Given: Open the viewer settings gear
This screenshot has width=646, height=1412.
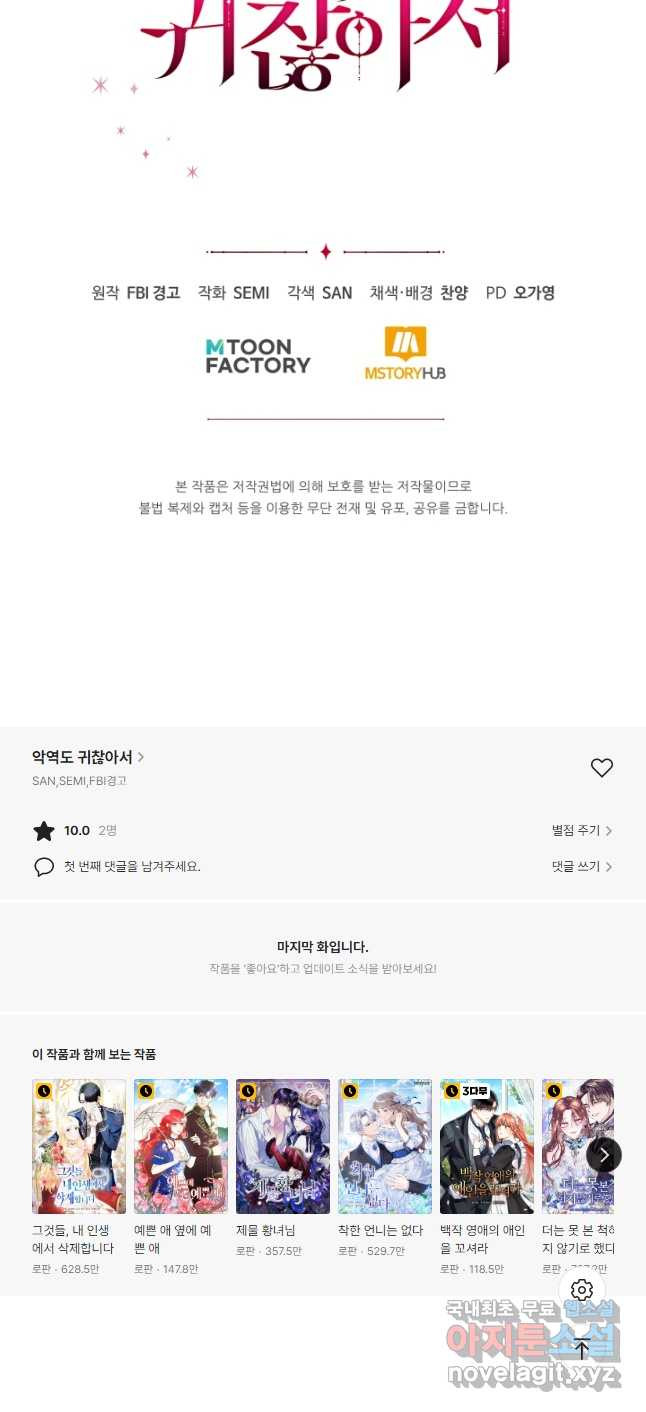Looking at the screenshot, I should tap(582, 1290).
